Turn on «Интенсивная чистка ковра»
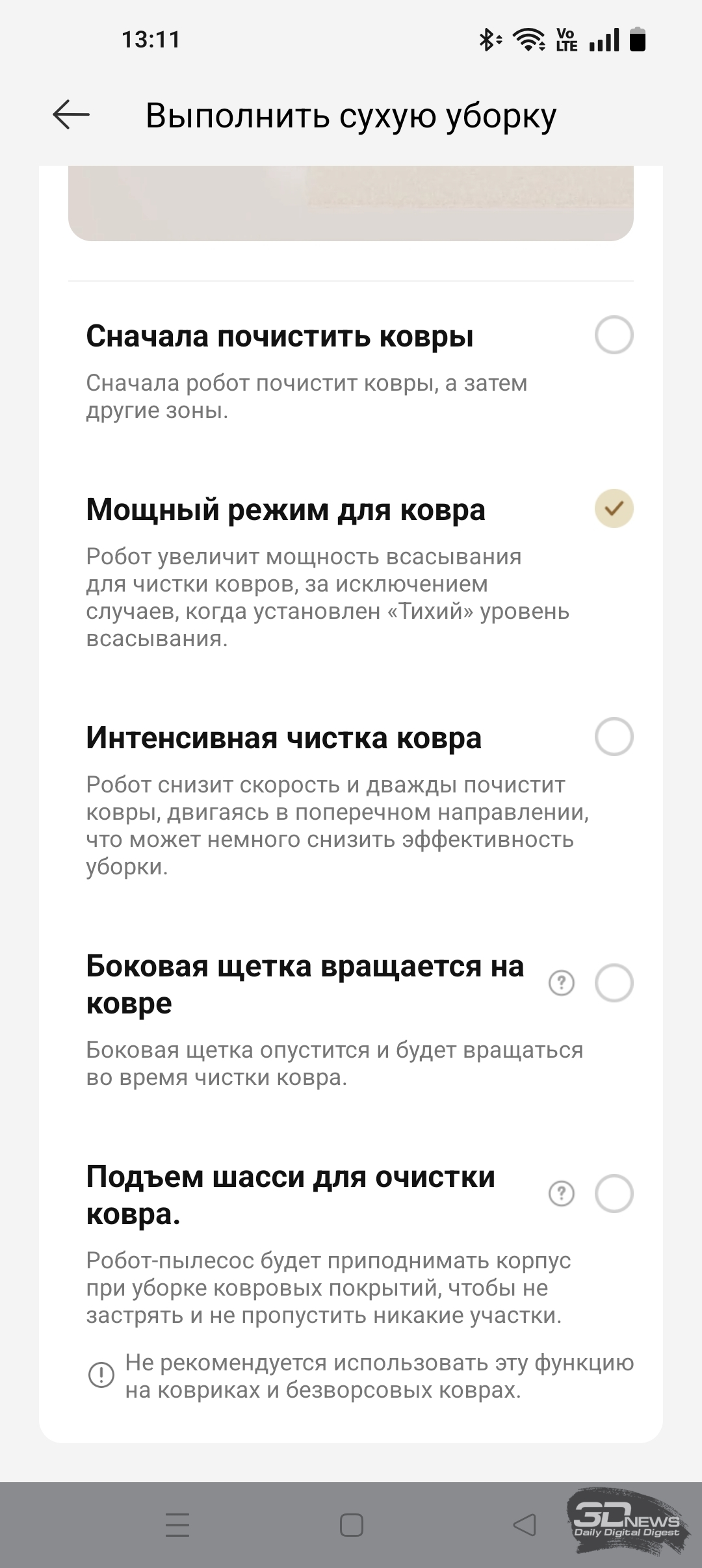Image resolution: width=702 pixels, height=1568 pixels. [614, 737]
